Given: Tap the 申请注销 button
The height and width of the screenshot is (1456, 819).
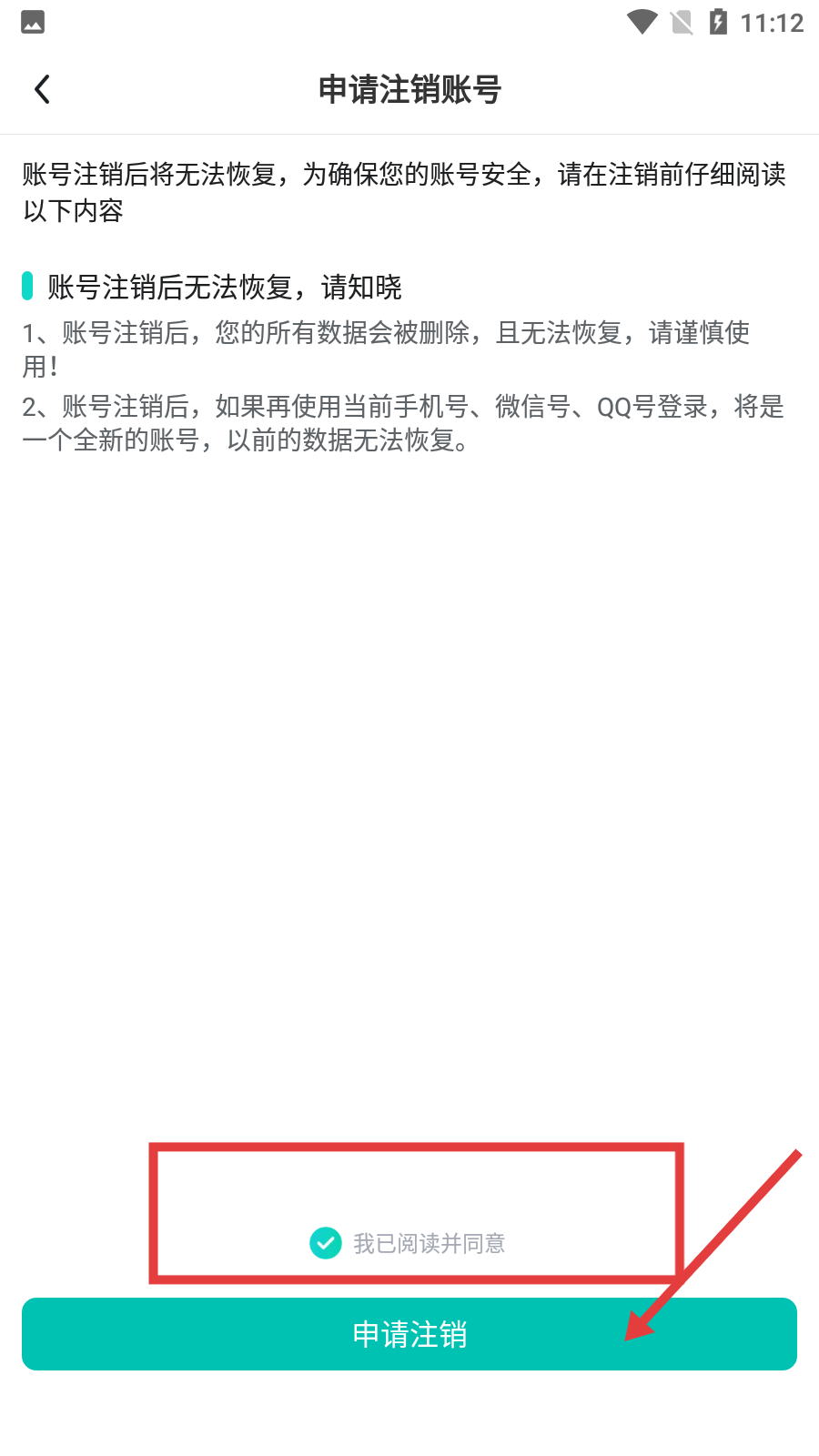Looking at the screenshot, I should pyautogui.click(x=409, y=1334).
